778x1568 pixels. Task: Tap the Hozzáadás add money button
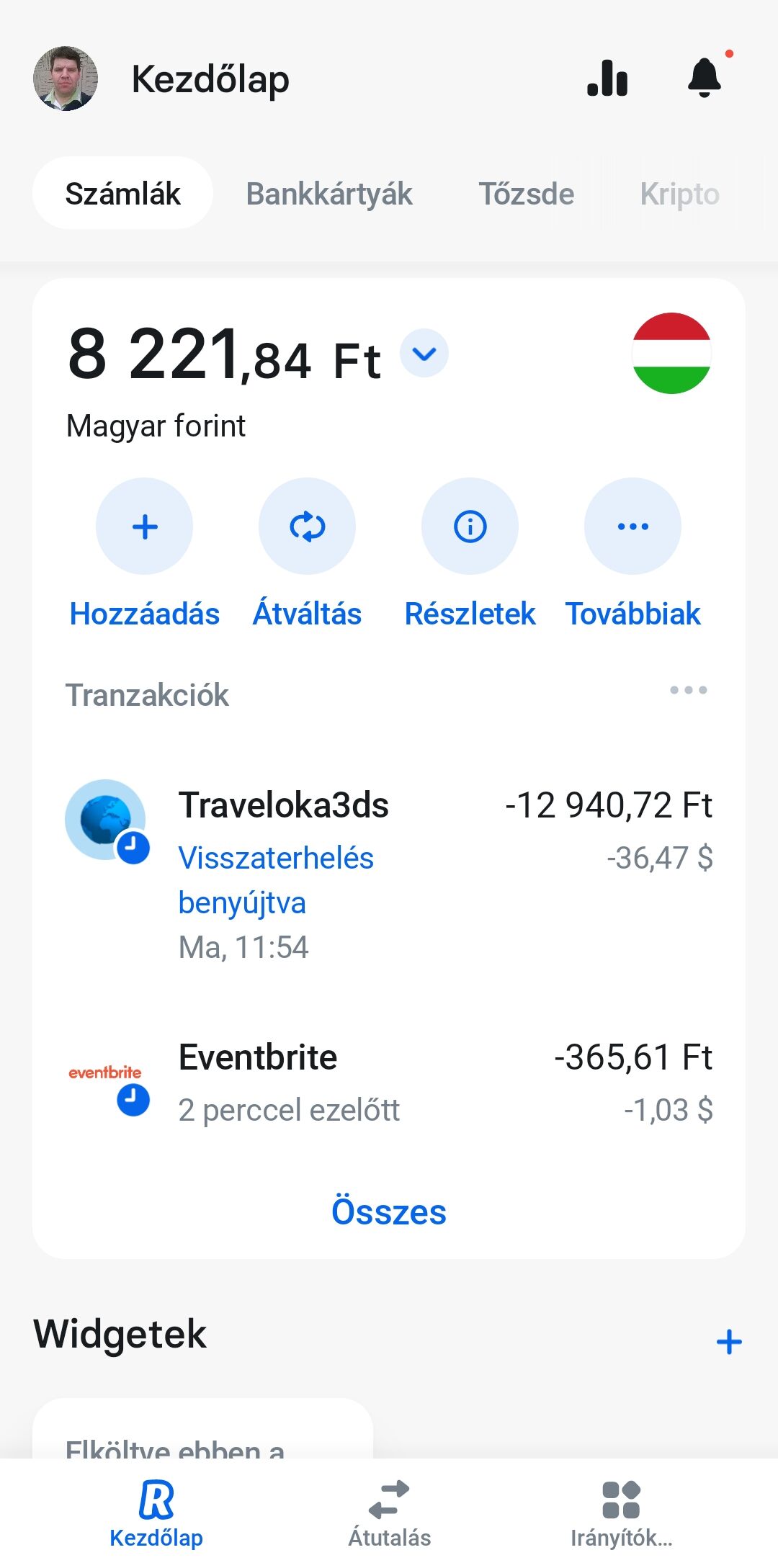[x=145, y=527]
